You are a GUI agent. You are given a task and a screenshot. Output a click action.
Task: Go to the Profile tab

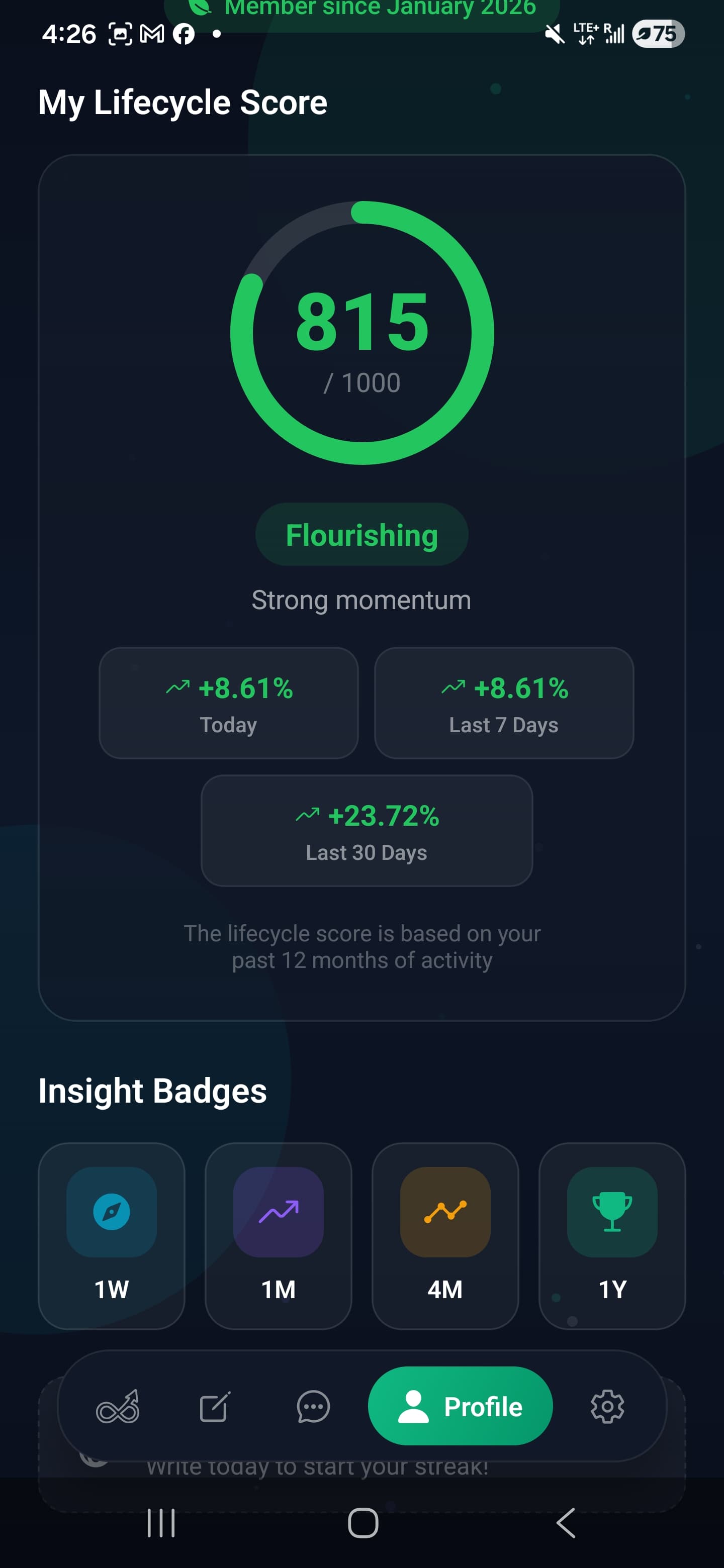click(x=461, y=1406)
